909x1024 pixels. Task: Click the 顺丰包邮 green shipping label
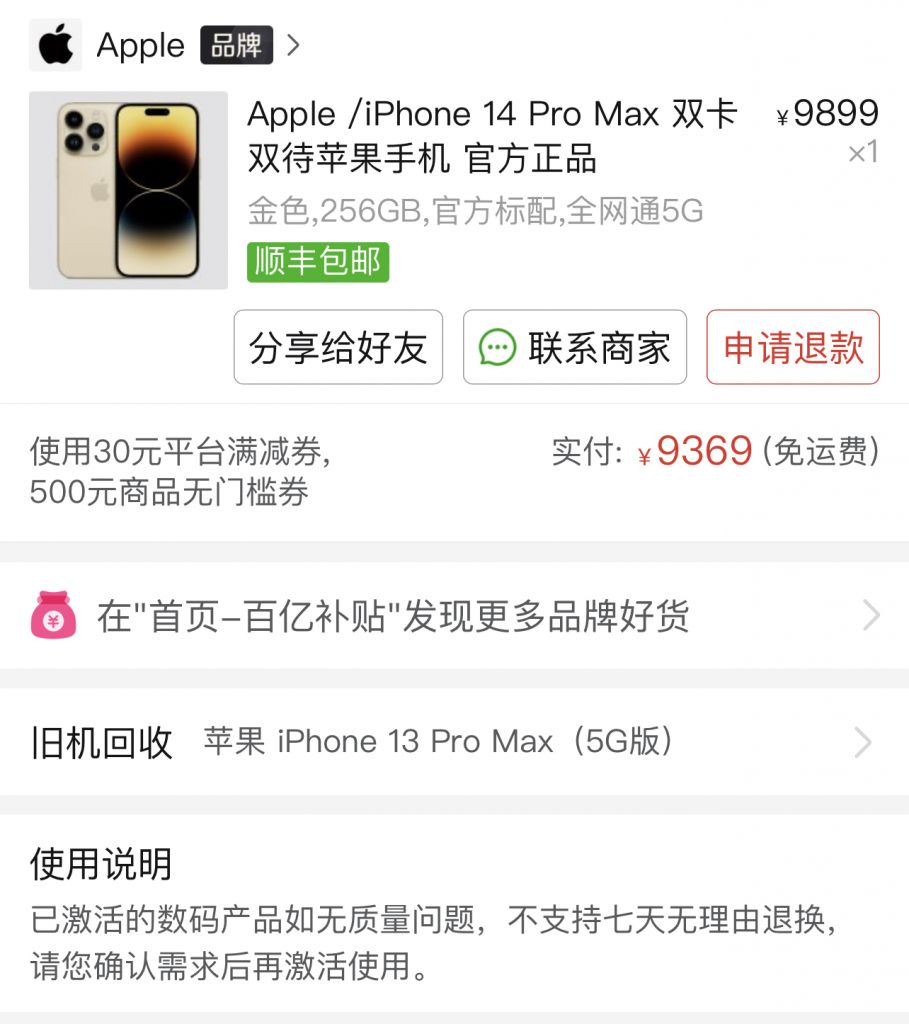tap(318, 263)
